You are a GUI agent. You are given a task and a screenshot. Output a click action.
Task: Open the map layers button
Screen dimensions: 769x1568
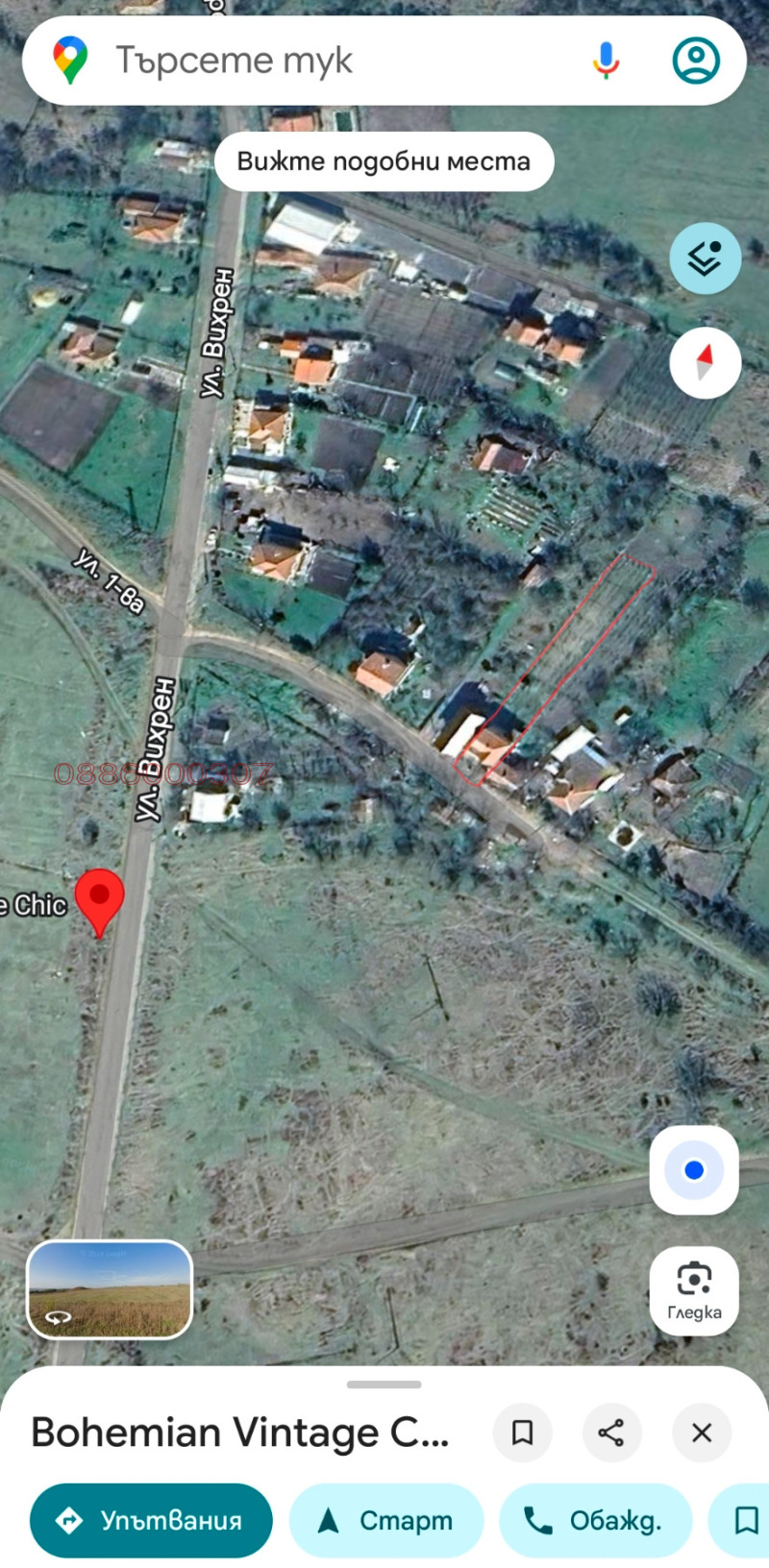(705, 258)
